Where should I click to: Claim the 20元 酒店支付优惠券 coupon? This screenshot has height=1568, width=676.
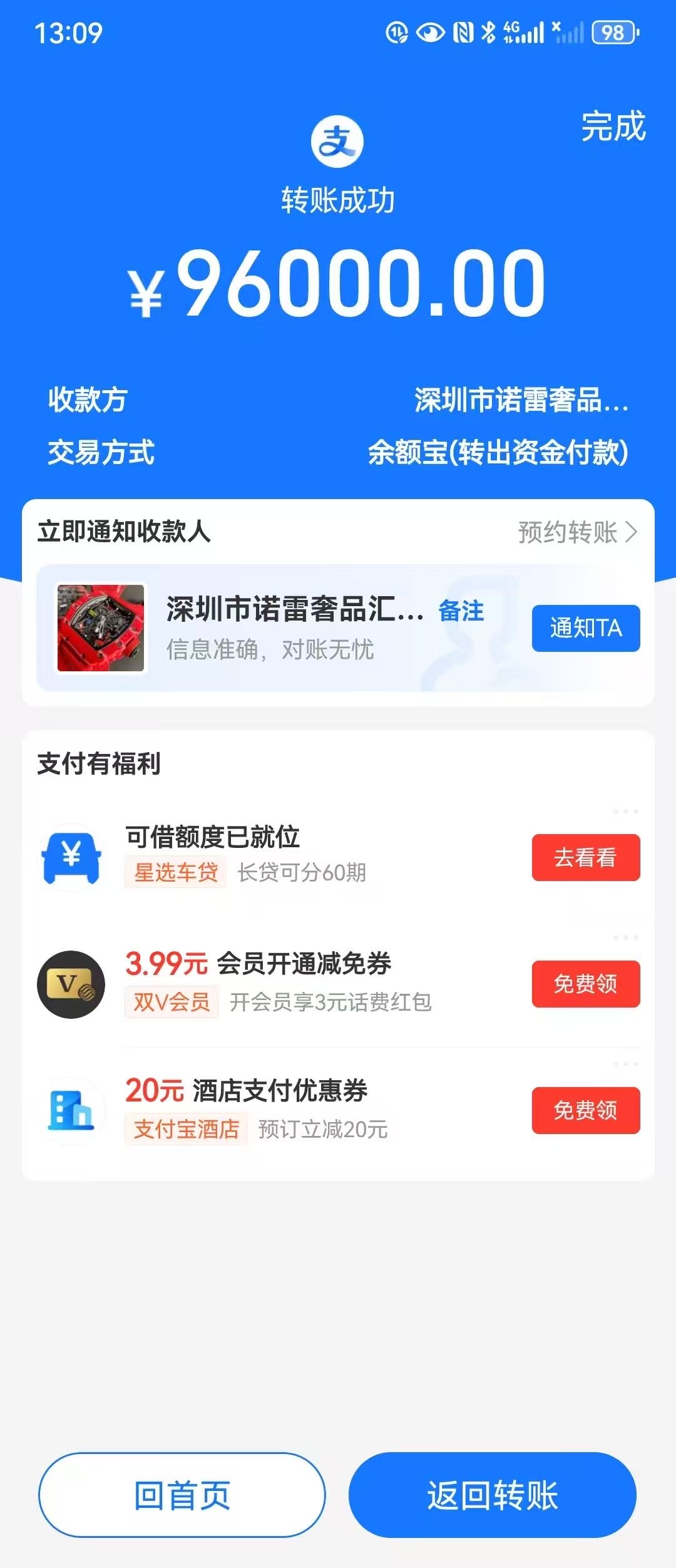click(x=586, y=1110)
